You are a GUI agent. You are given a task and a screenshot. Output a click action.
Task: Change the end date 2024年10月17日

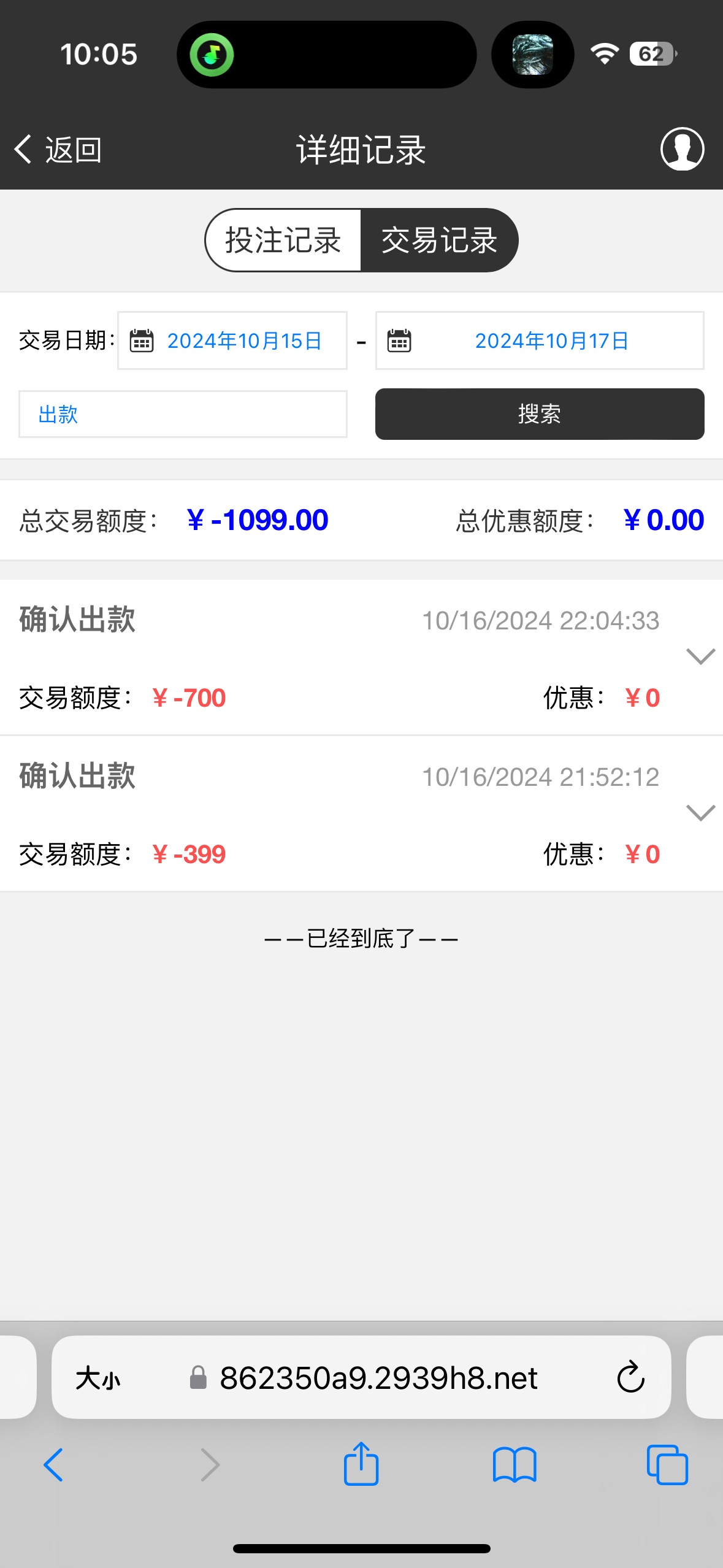pos(540,340)
